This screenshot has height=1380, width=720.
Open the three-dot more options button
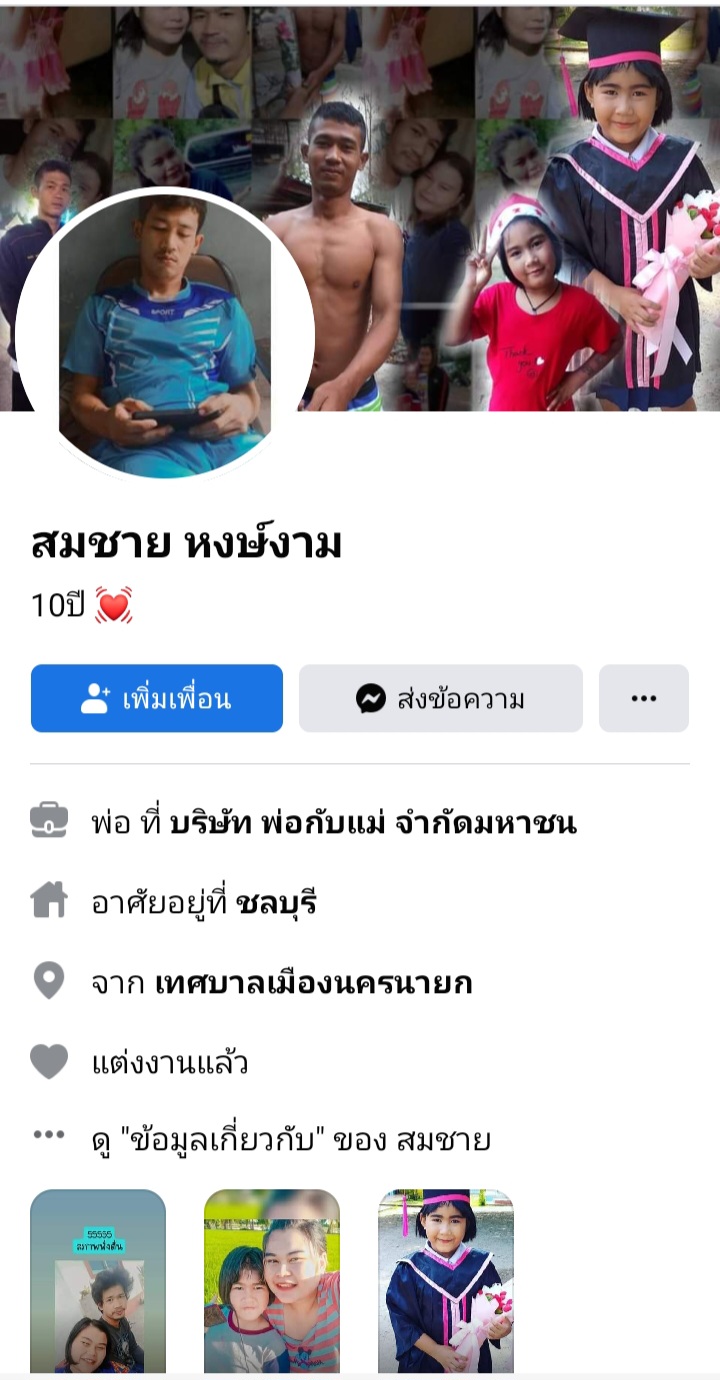(644, 698)
